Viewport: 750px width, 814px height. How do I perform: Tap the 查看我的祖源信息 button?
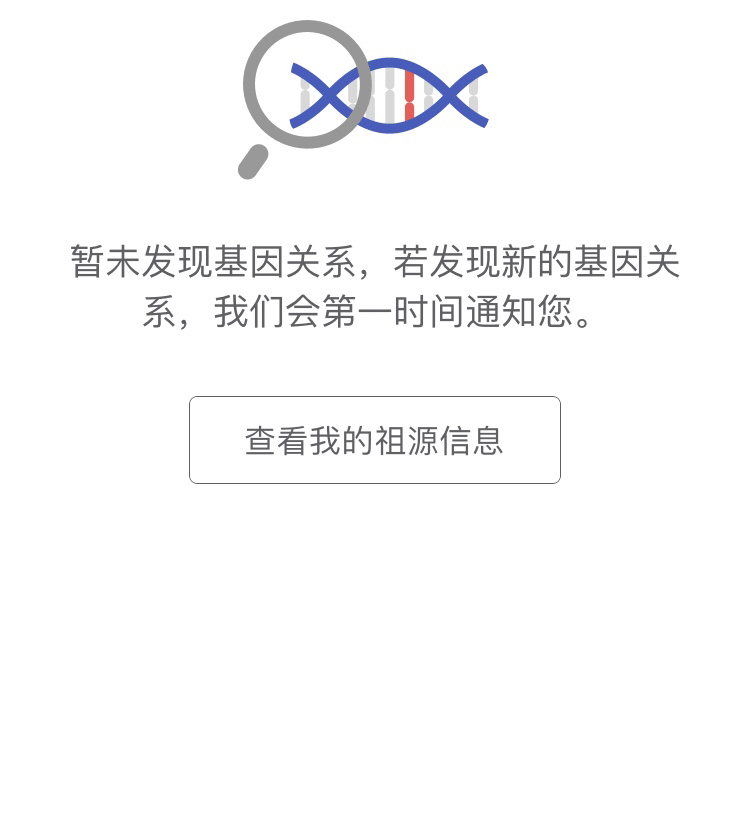pos(374,440)
